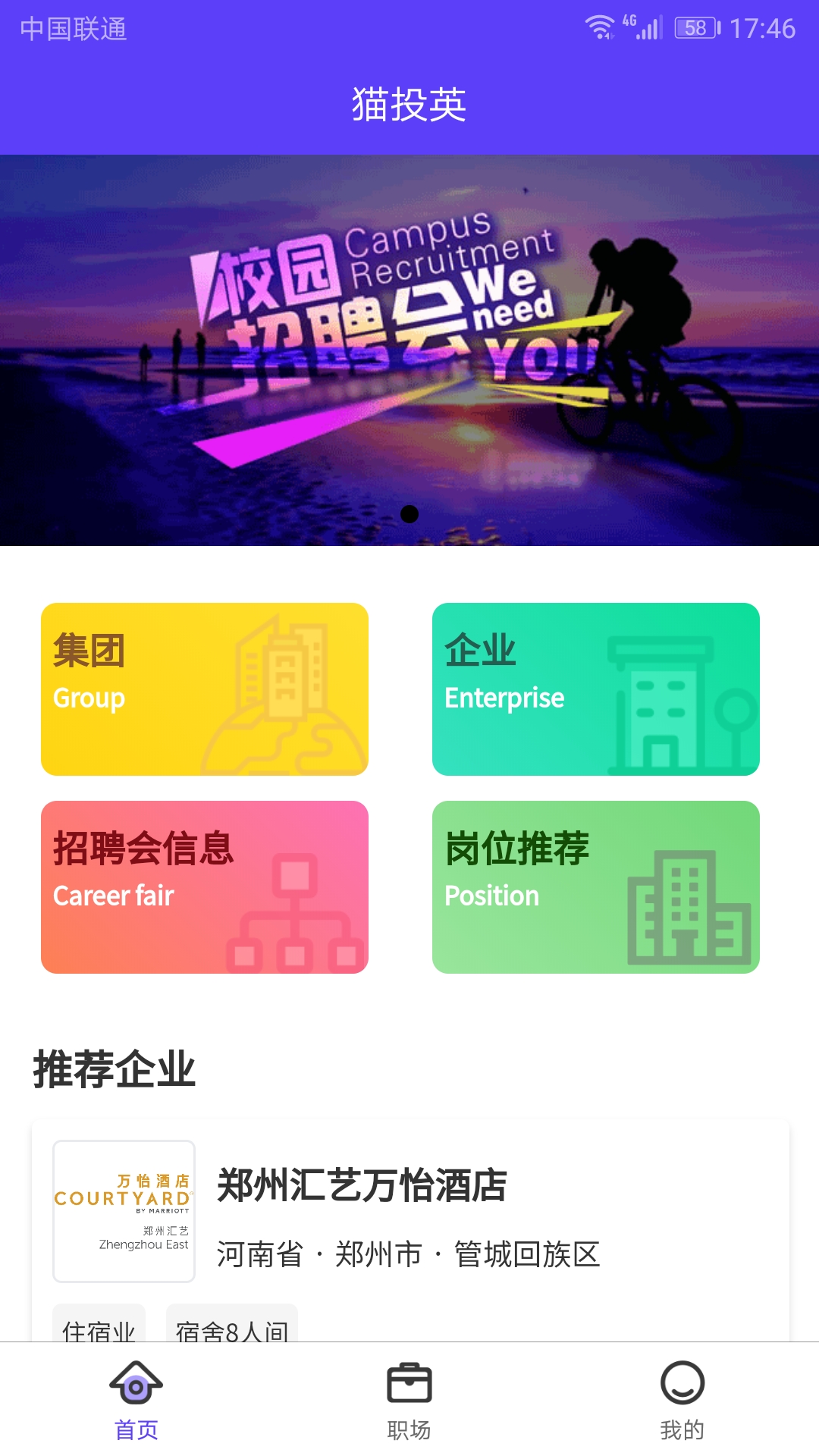
Task: Open the campus recruitment banner
Action: tap(409, 350)
